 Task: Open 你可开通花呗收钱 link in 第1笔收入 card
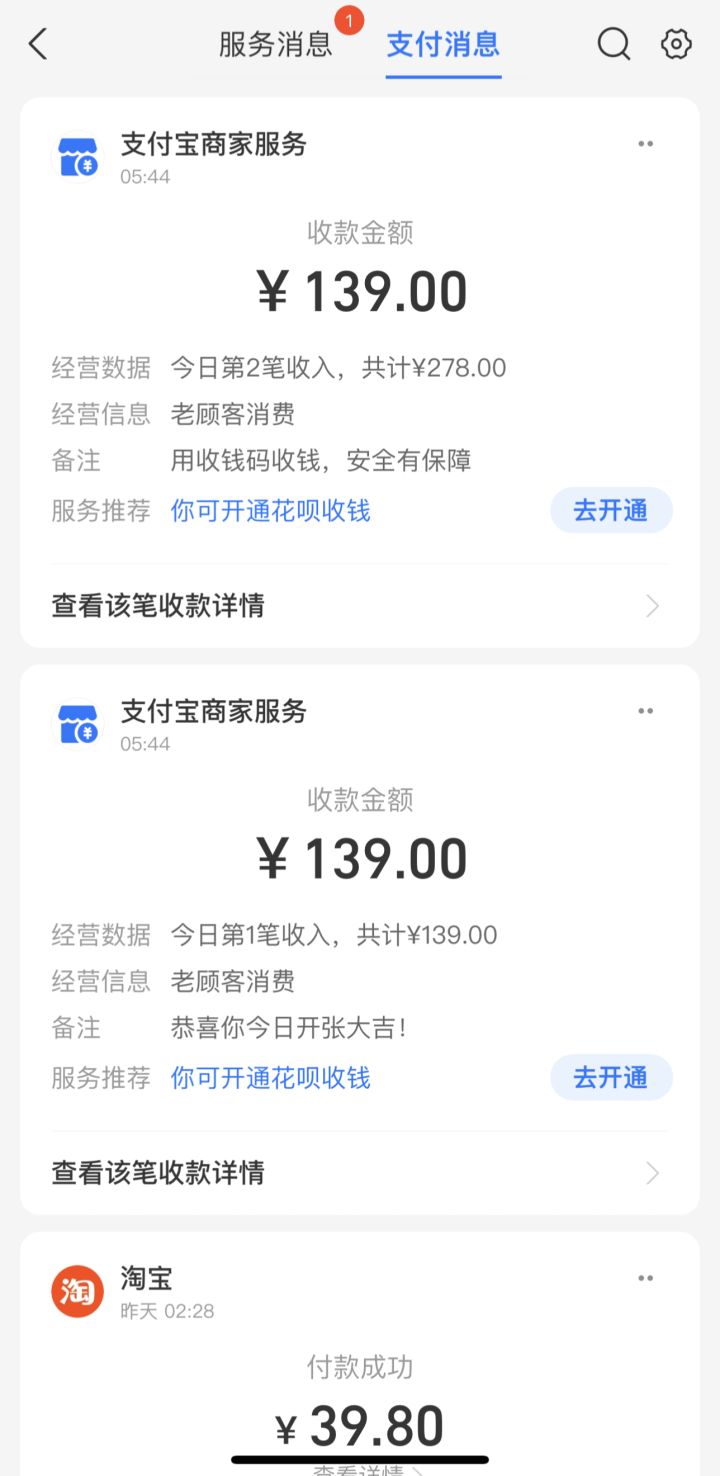(270, 1078)
